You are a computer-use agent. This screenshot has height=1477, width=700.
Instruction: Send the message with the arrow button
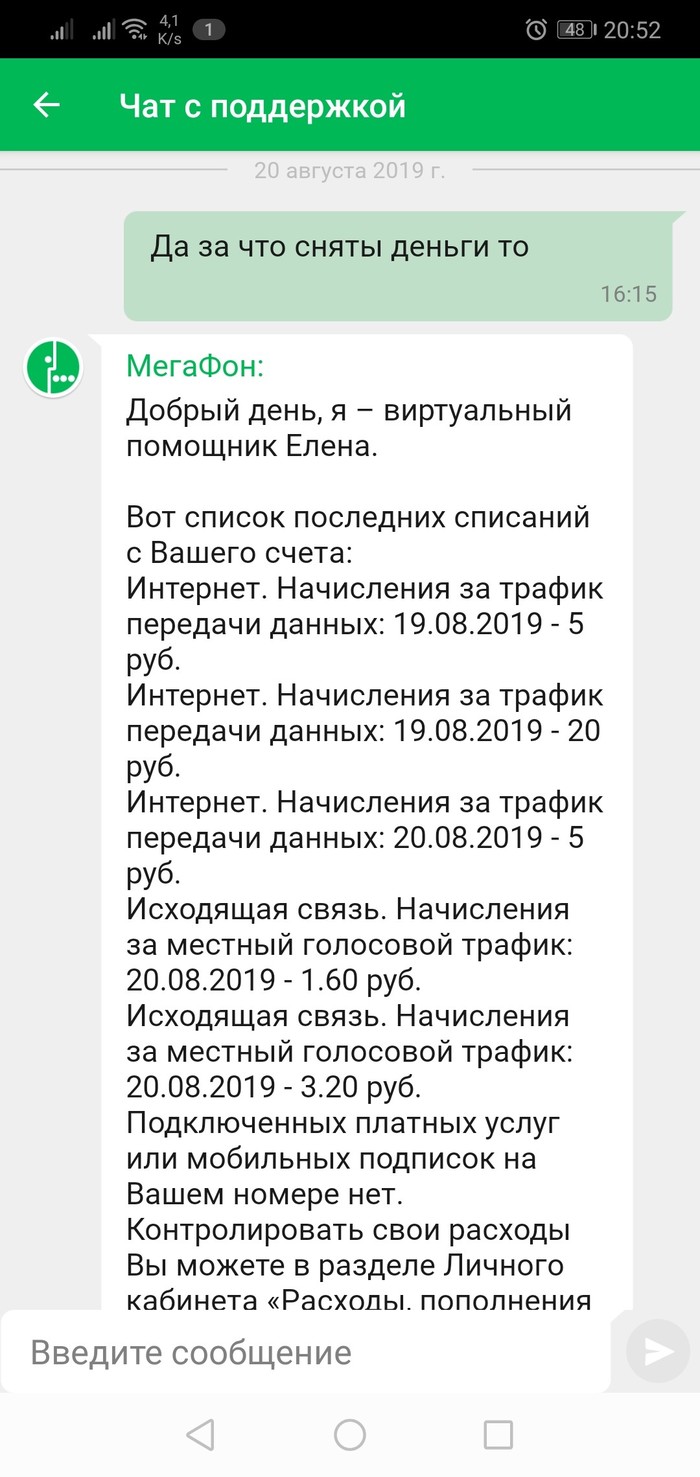(657, 1352)
